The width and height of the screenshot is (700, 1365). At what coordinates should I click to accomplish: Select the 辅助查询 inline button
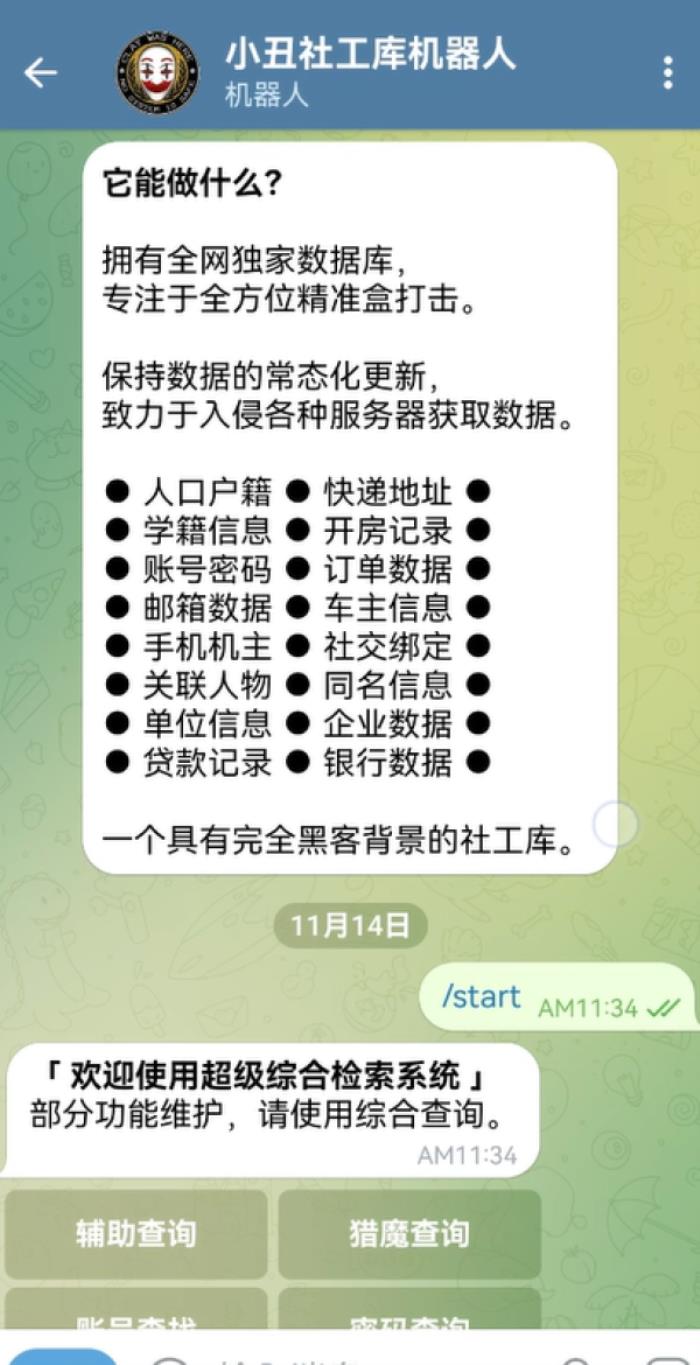coord(136,1233)
